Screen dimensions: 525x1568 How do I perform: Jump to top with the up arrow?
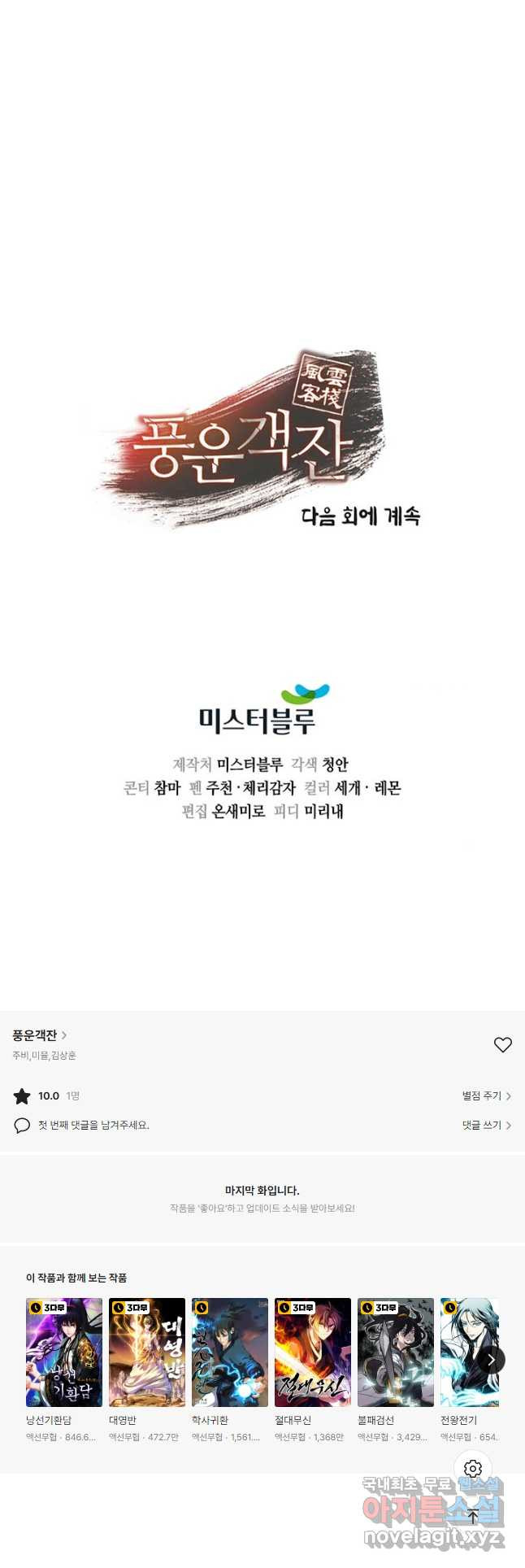pyautogui.click(x=473, y=1516)
